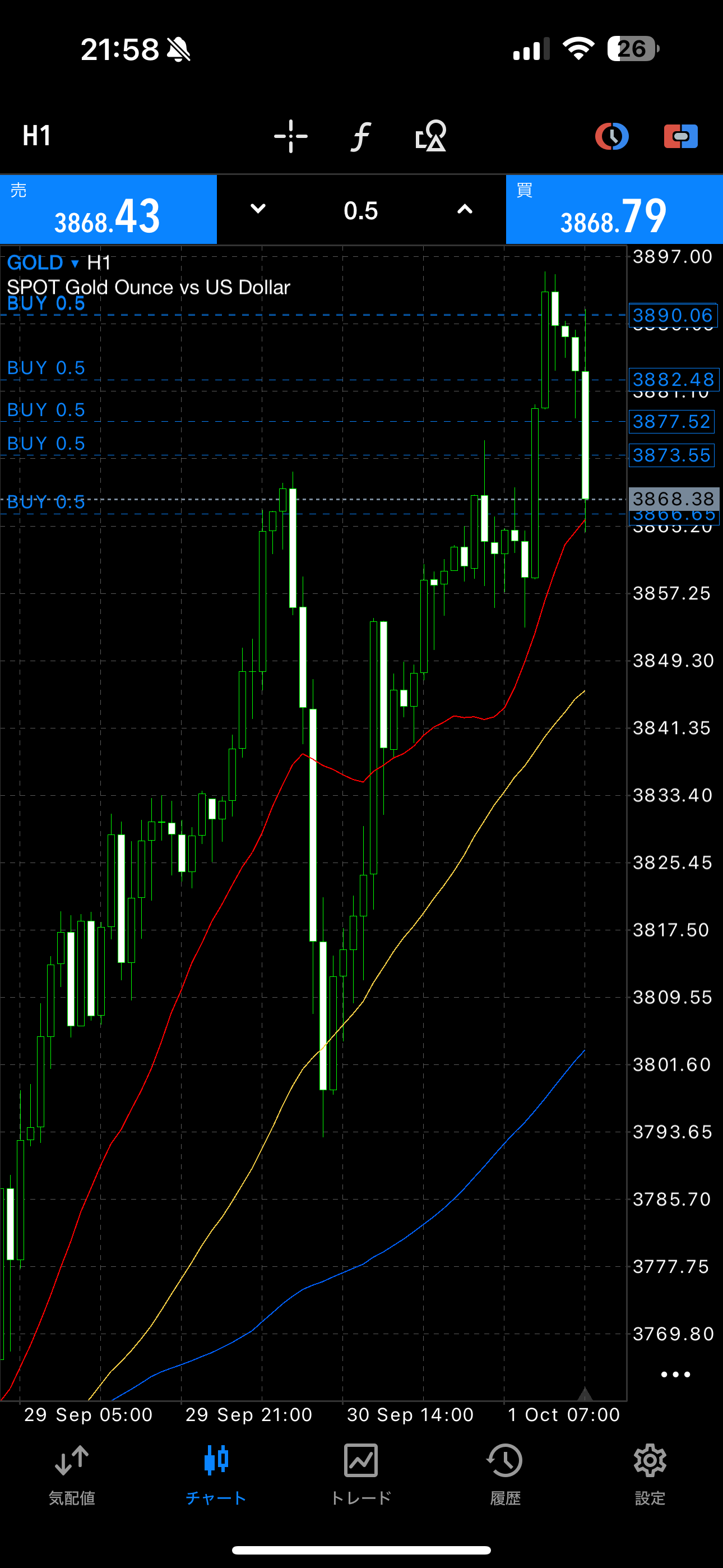Screen dimensions: 723x1568
Task: Open the H1 timeframe selector
Action: coord(36,135)
